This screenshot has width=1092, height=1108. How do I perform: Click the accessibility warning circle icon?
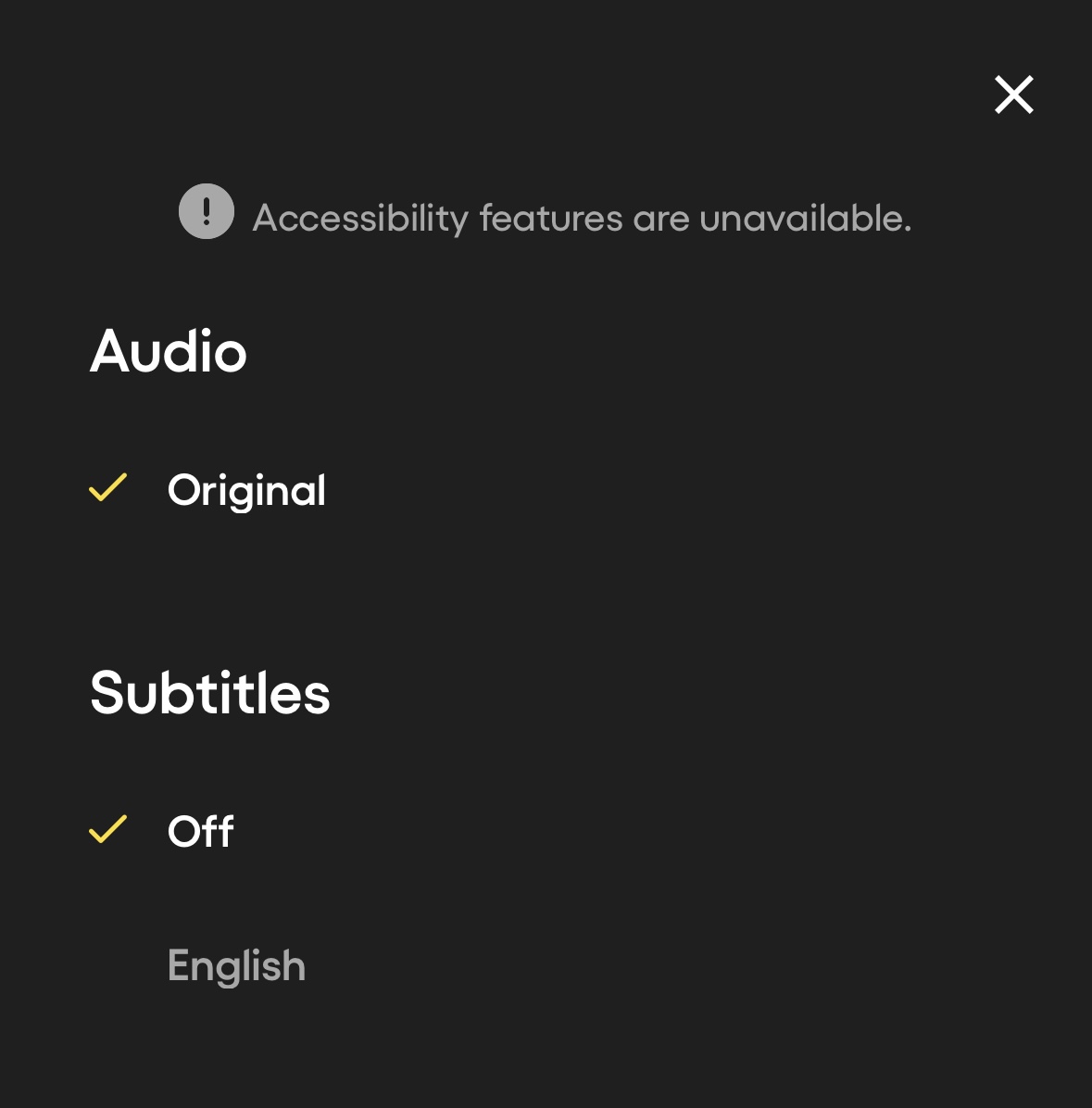206,212
